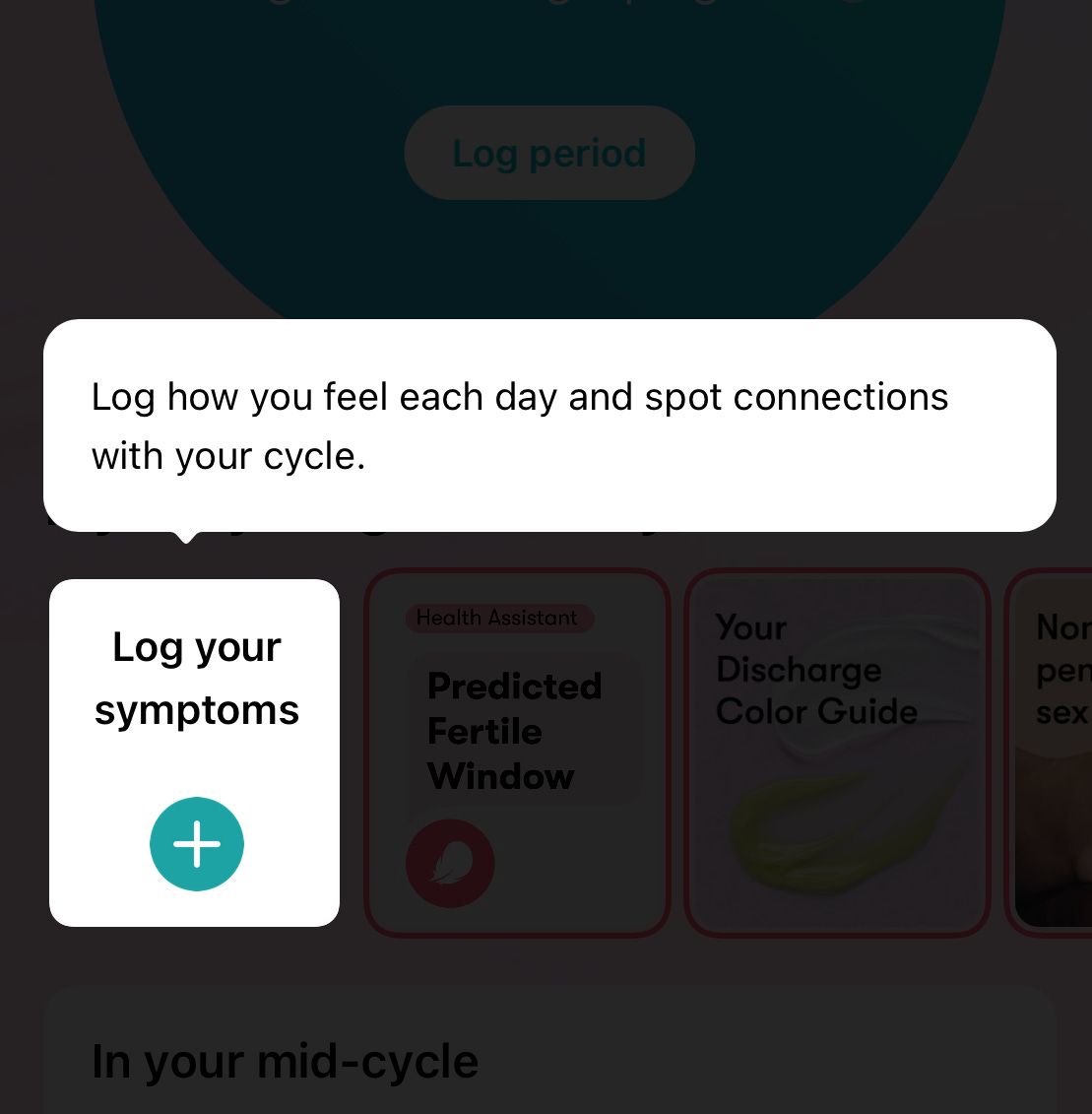The height and width of the screenshot is (1114, 1092).
Task: Tap the Log period button
Action: tap(549, 153)
